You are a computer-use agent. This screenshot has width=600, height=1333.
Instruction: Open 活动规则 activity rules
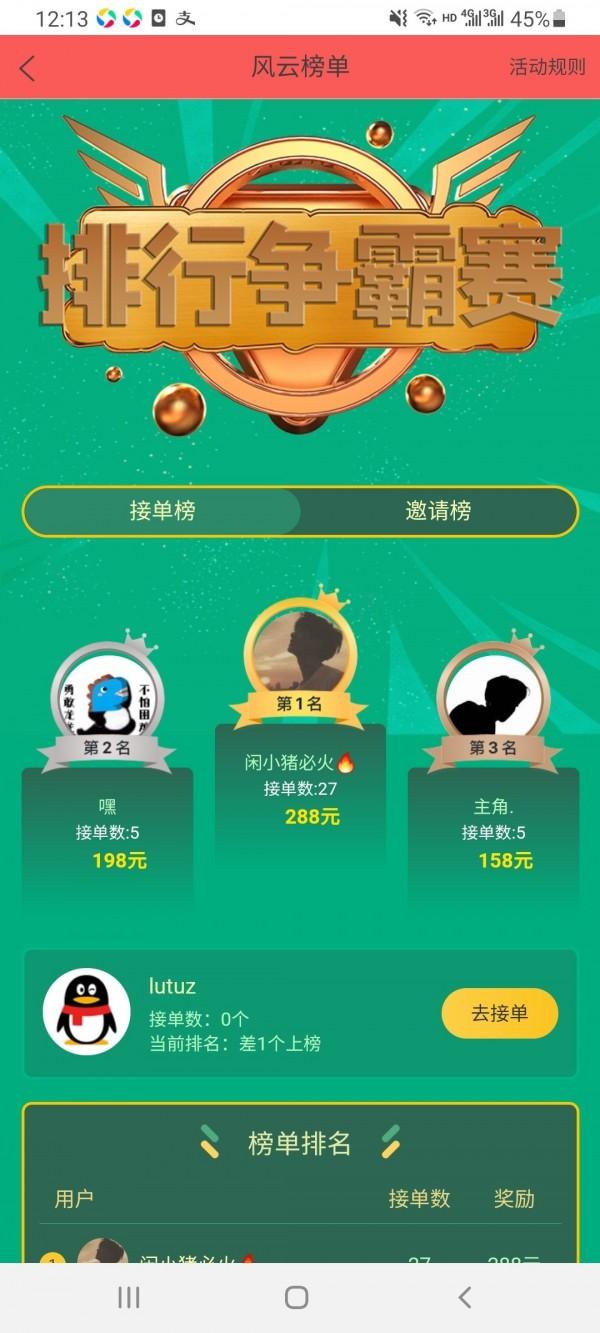[x=547, y=67]
